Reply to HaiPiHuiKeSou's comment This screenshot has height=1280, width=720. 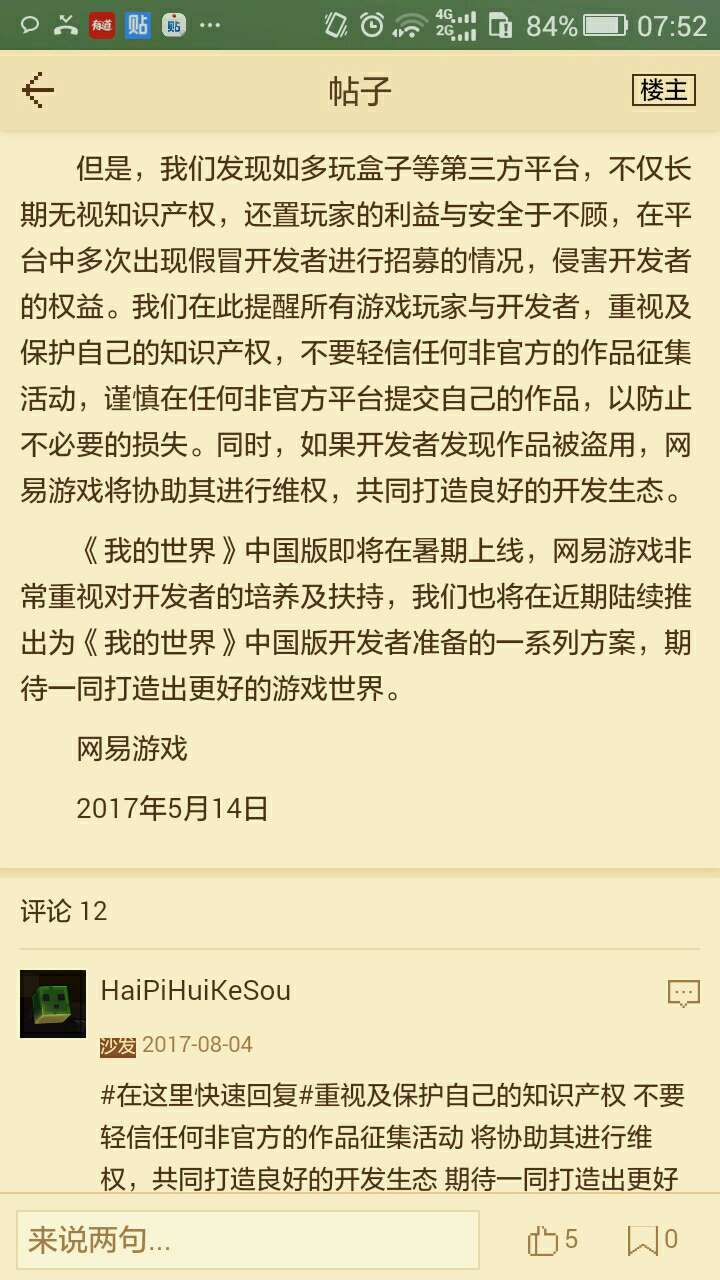(683, 993)
